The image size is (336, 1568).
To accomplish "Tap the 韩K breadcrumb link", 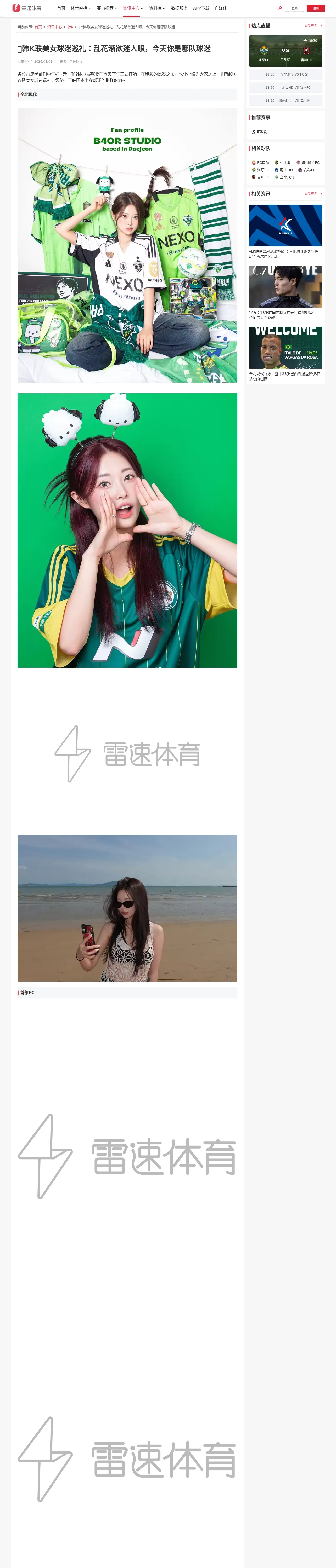I will click(70, 27).
